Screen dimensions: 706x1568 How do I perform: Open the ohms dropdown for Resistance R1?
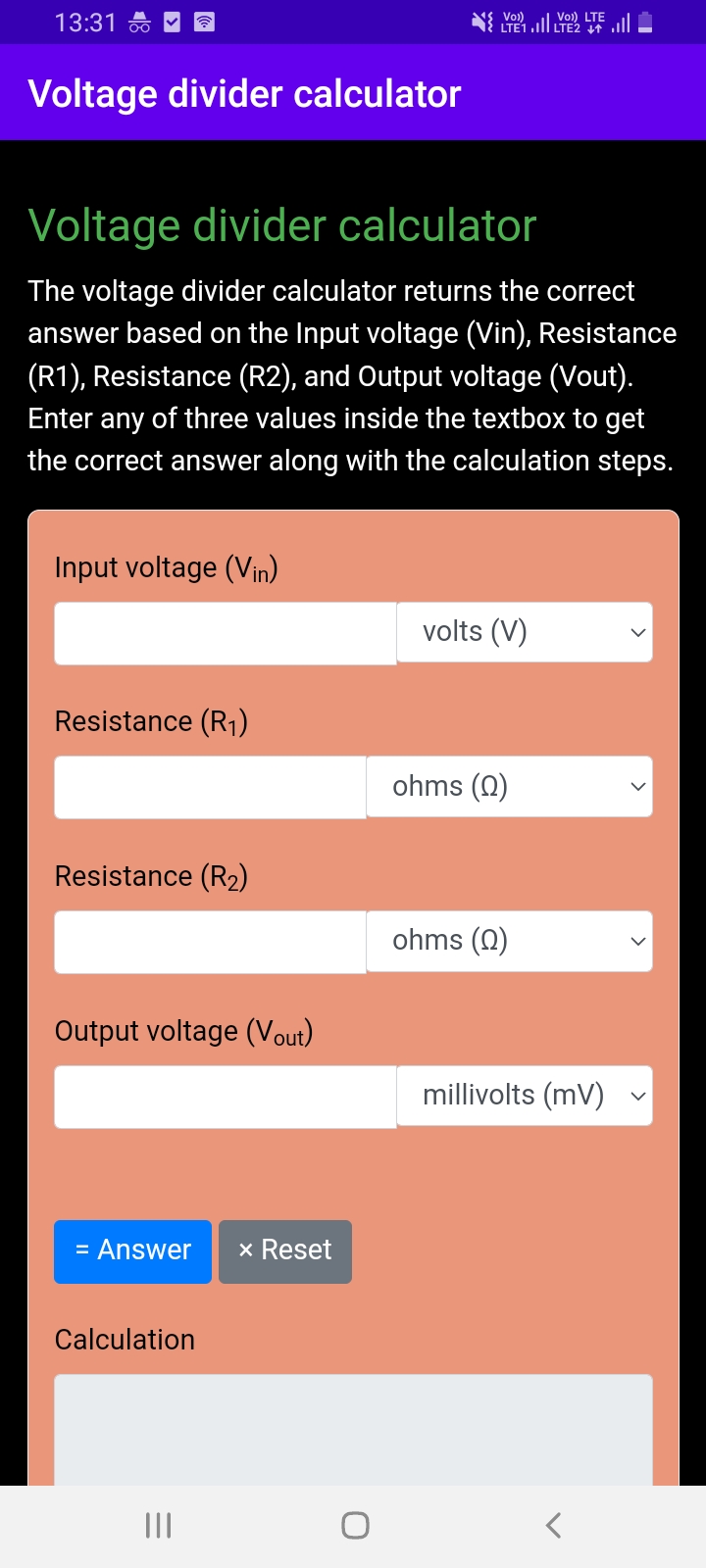coord(509,786)
